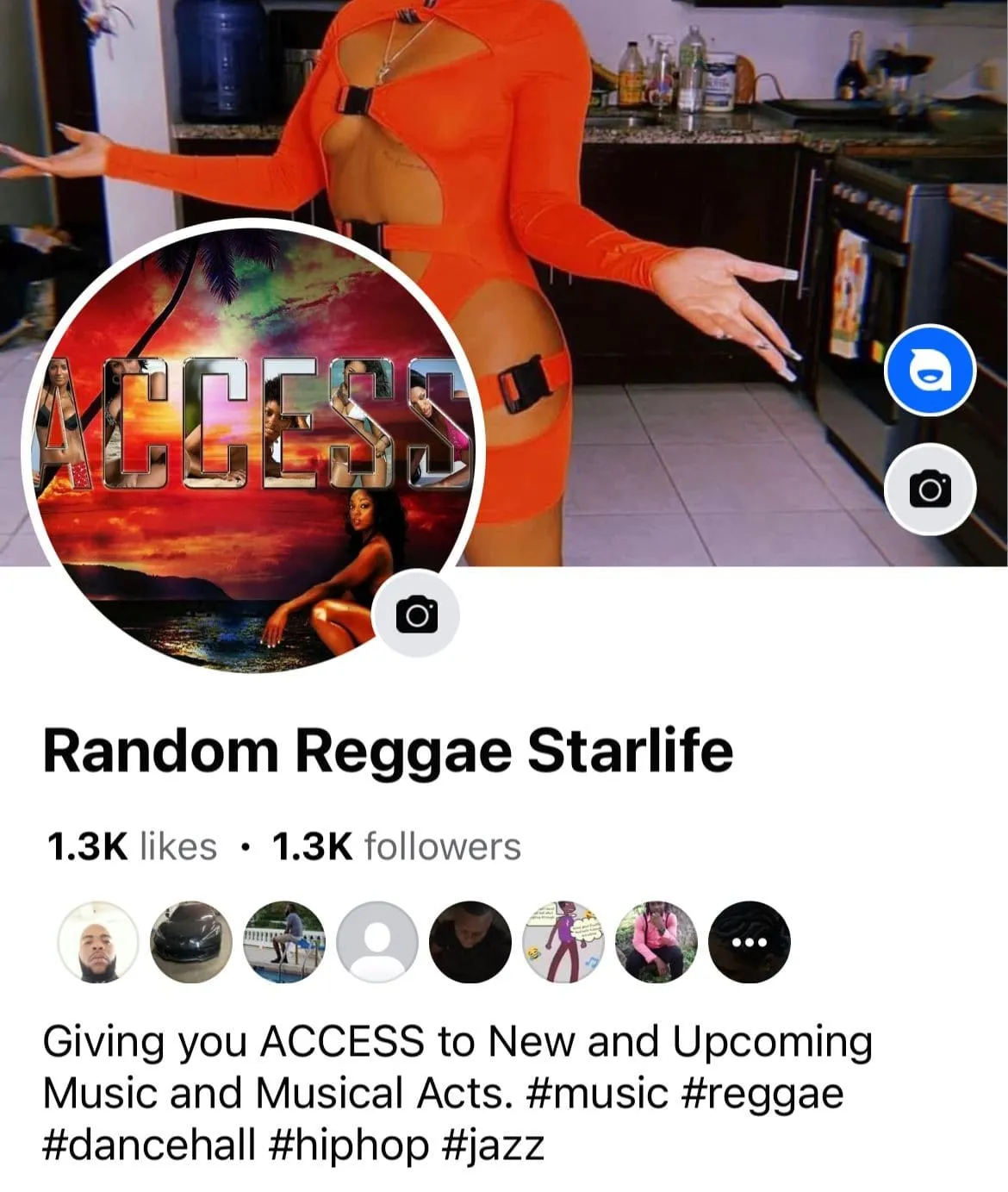The width and height of the screenshot is (1008, 1192).
Task: Change profile picture via camera icon
Action: tap(416, 615)
